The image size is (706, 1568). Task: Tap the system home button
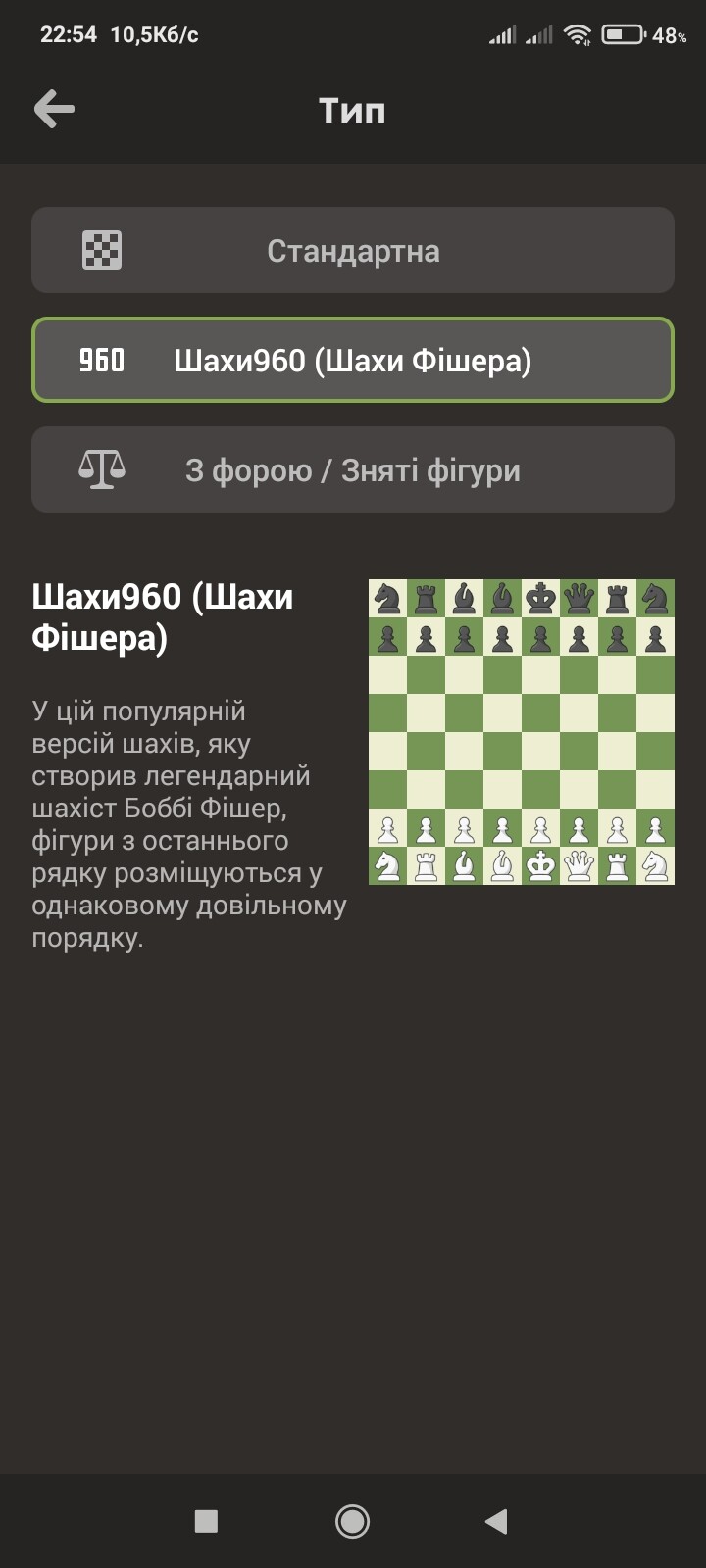pos(352,1521)
